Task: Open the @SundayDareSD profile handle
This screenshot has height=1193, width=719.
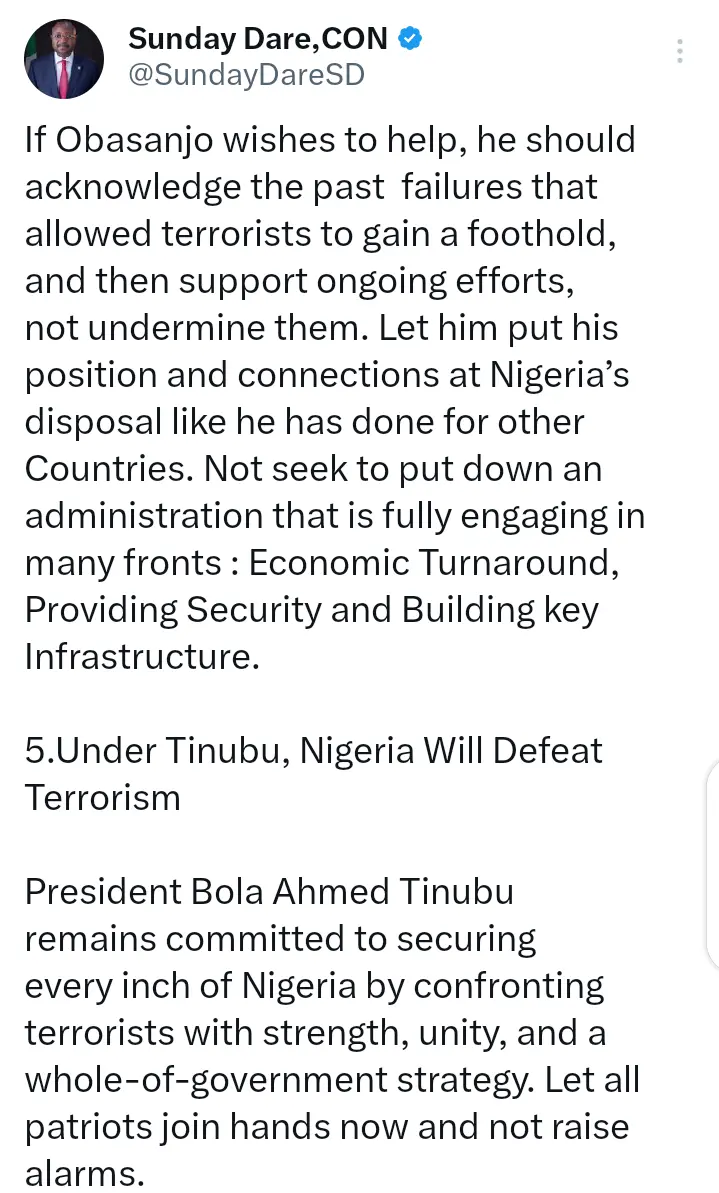Action: pyautogui.click(x=246, y=76)
